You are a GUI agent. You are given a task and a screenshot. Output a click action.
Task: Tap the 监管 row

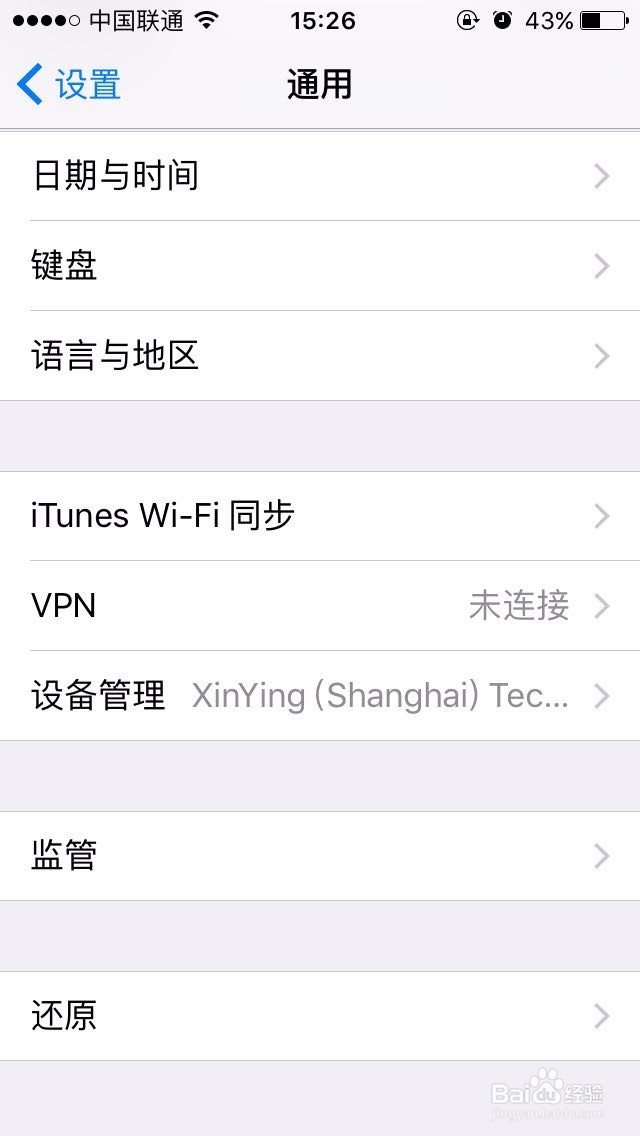click(320, 856)
